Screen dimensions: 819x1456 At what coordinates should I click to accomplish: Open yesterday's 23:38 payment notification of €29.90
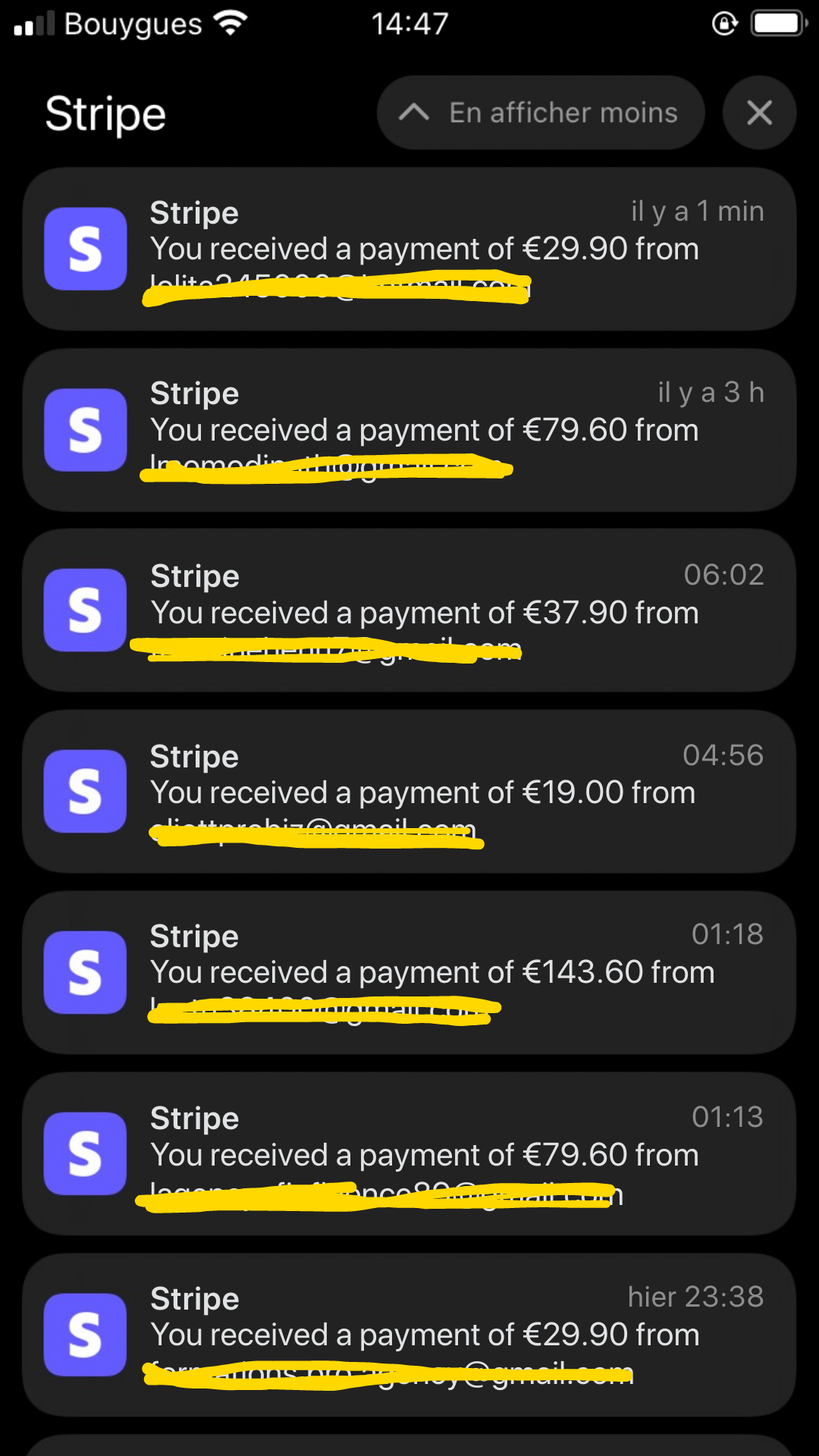(x=409, y=1335)
